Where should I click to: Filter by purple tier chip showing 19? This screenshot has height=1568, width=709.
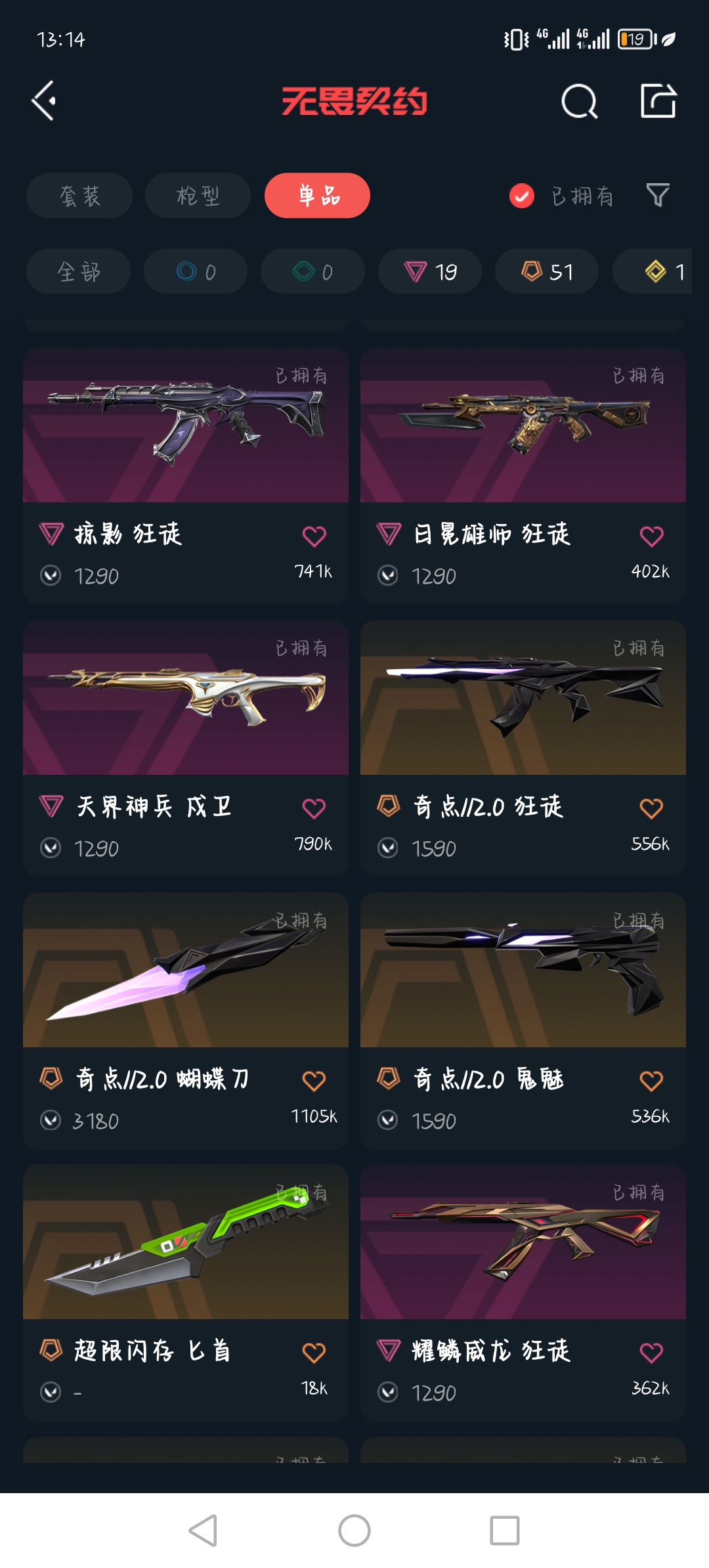[x=430, y=271]
